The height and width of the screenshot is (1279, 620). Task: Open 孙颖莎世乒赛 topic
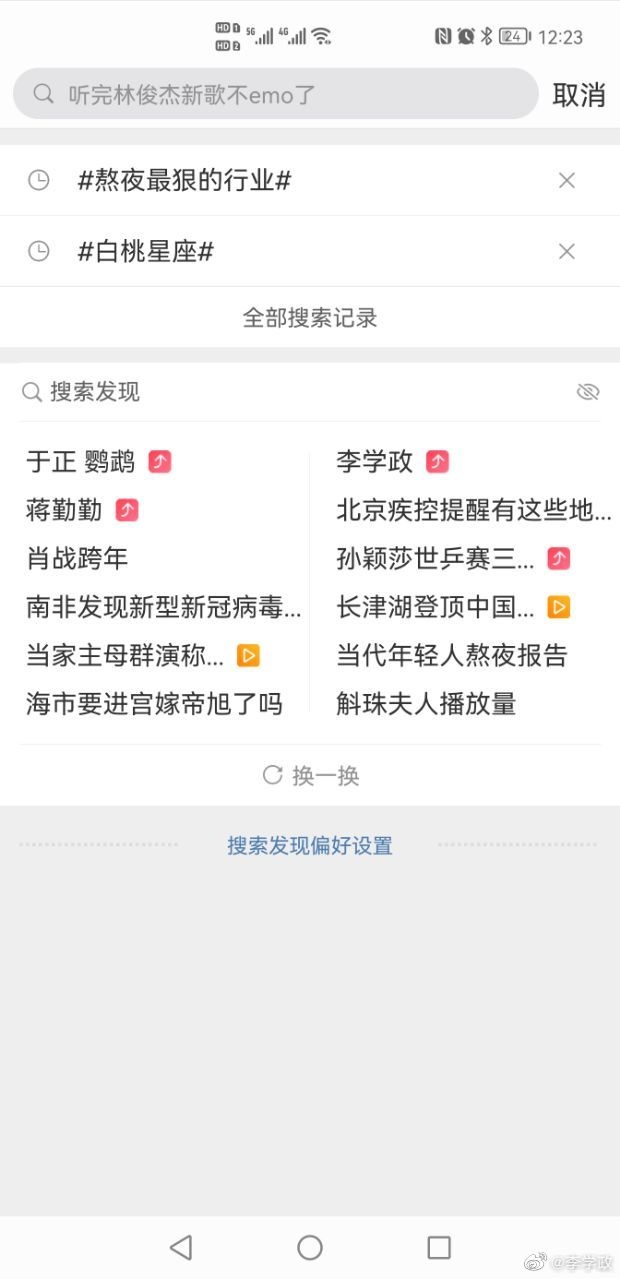click(436, 558)
